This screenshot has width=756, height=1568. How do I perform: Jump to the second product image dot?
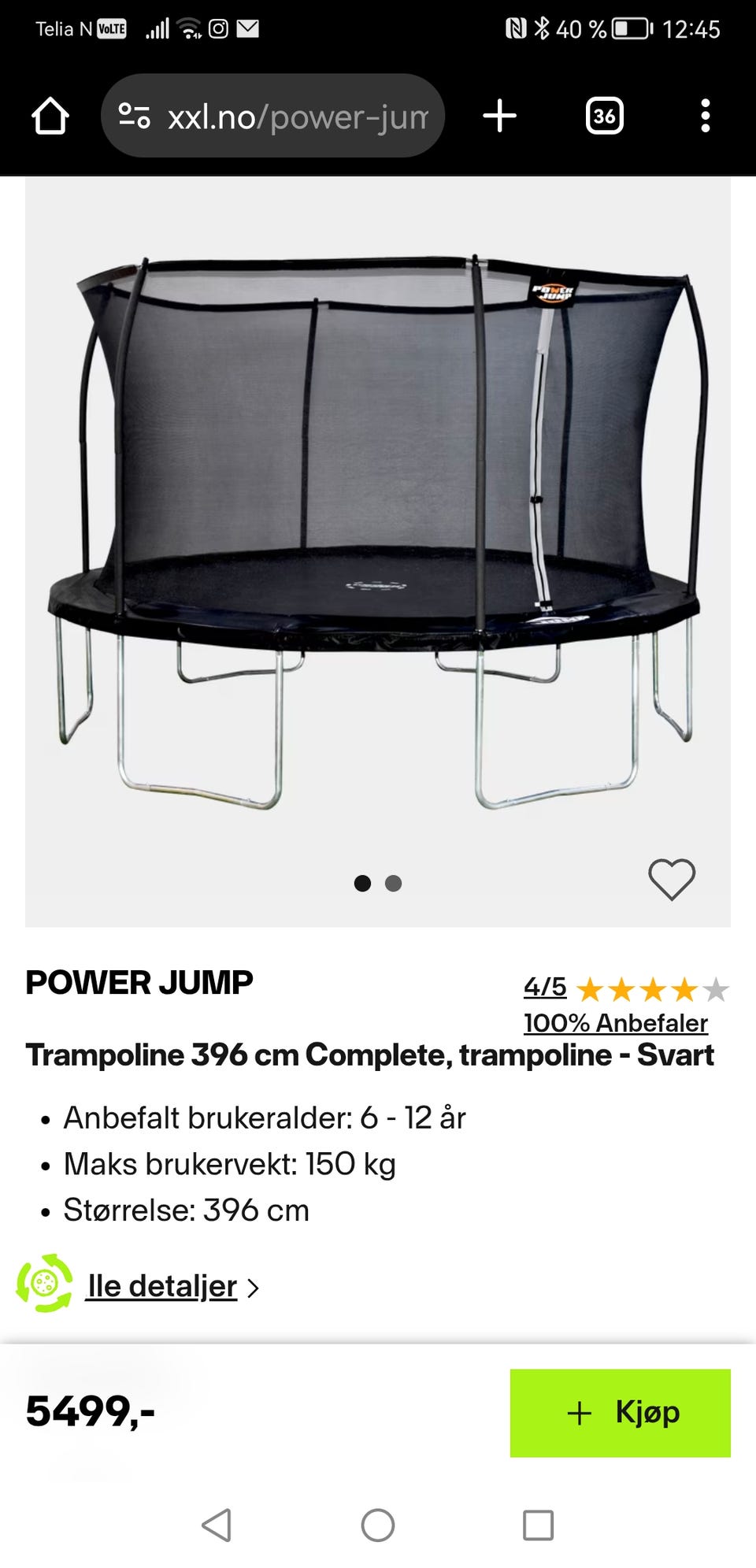pyautogui.click(x=393, y=884)
